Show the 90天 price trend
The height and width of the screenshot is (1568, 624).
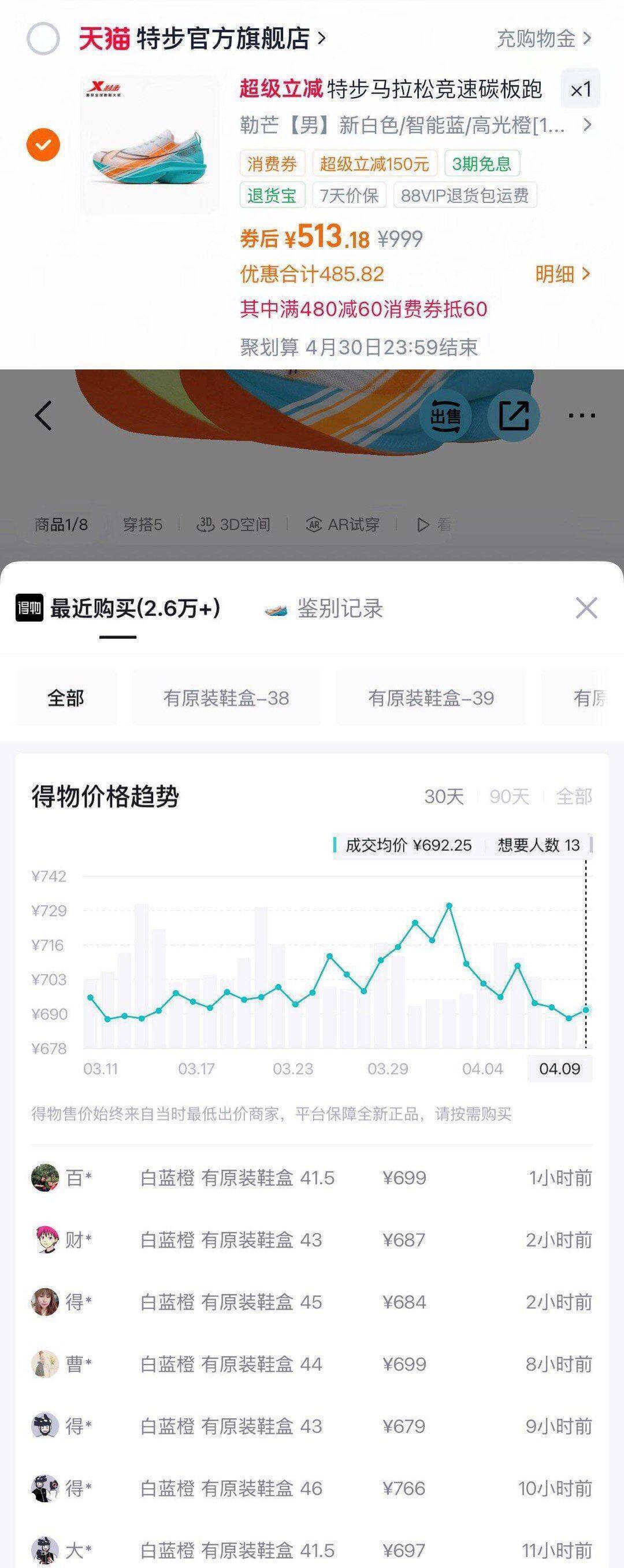tap(509, 796)
